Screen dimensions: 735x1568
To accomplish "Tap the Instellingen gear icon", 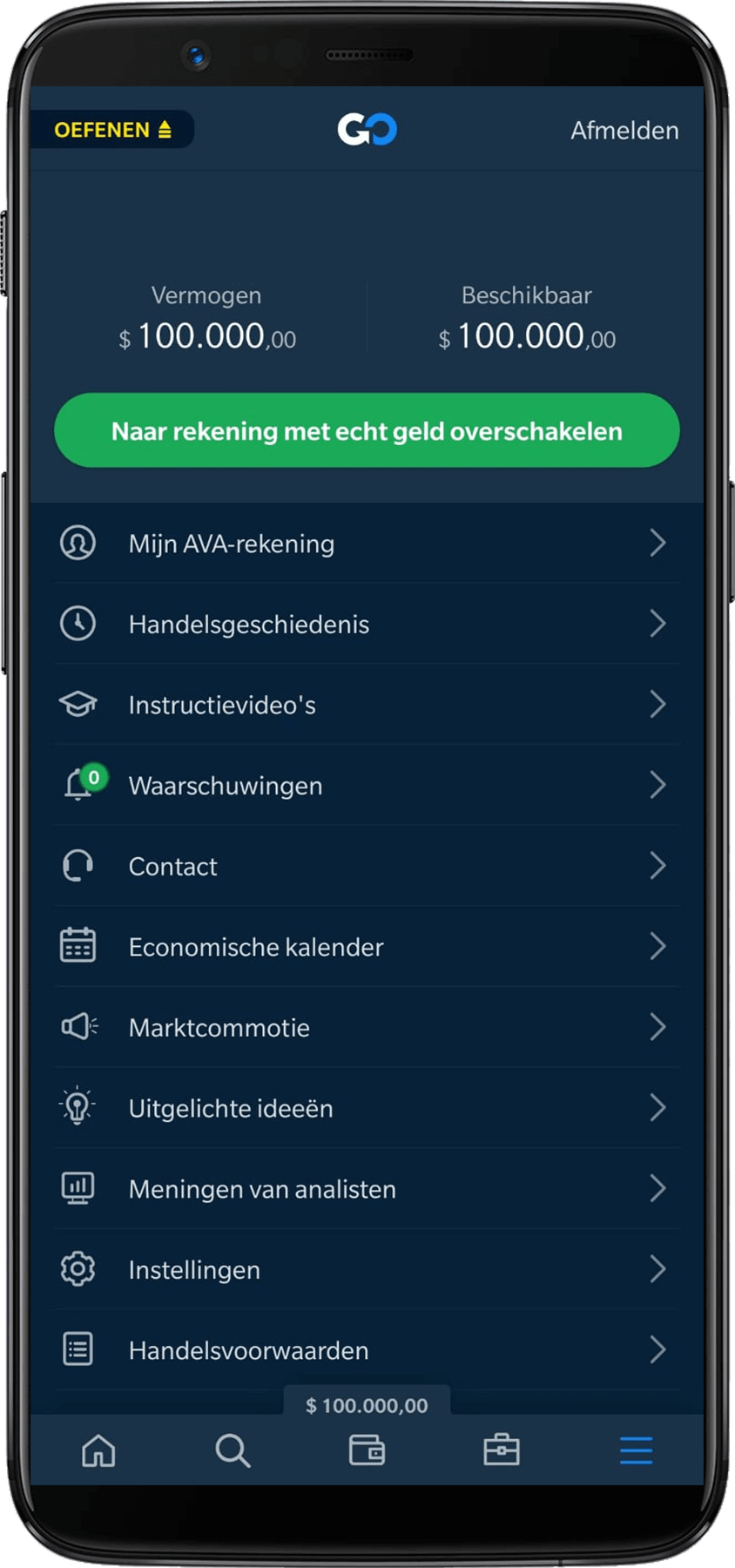I will pos(78,1269).
